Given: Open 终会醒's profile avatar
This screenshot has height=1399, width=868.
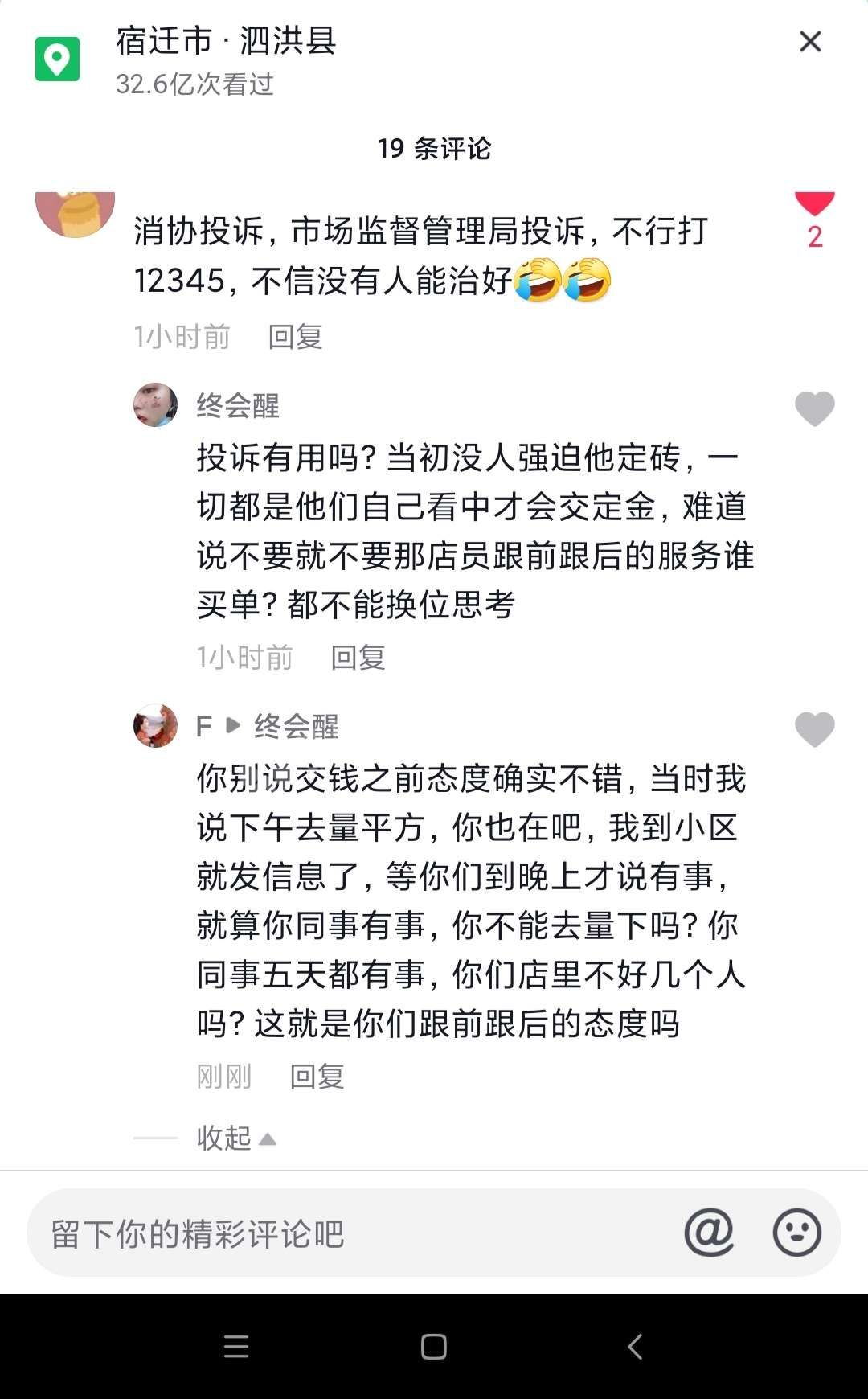Looking at the screenshot, I should click(155, 404).
